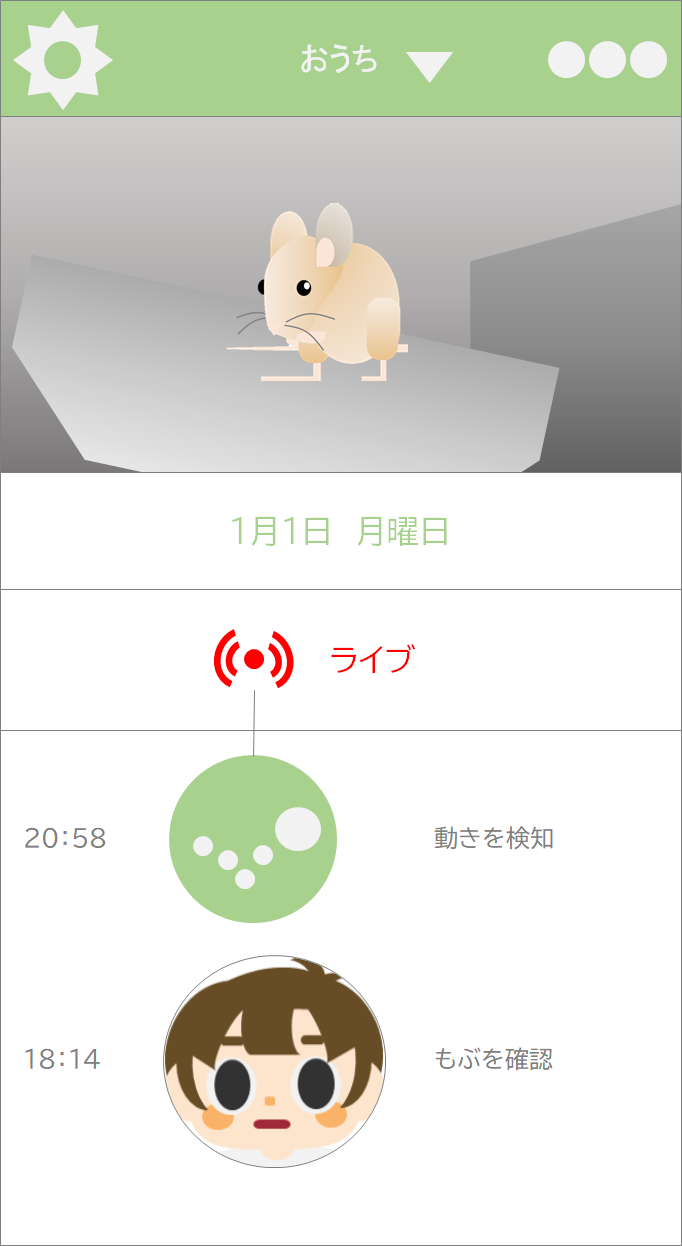Screen dimensions: 682x1246
Task: Open the three-dot overflow menu
Action: (607, 60)
